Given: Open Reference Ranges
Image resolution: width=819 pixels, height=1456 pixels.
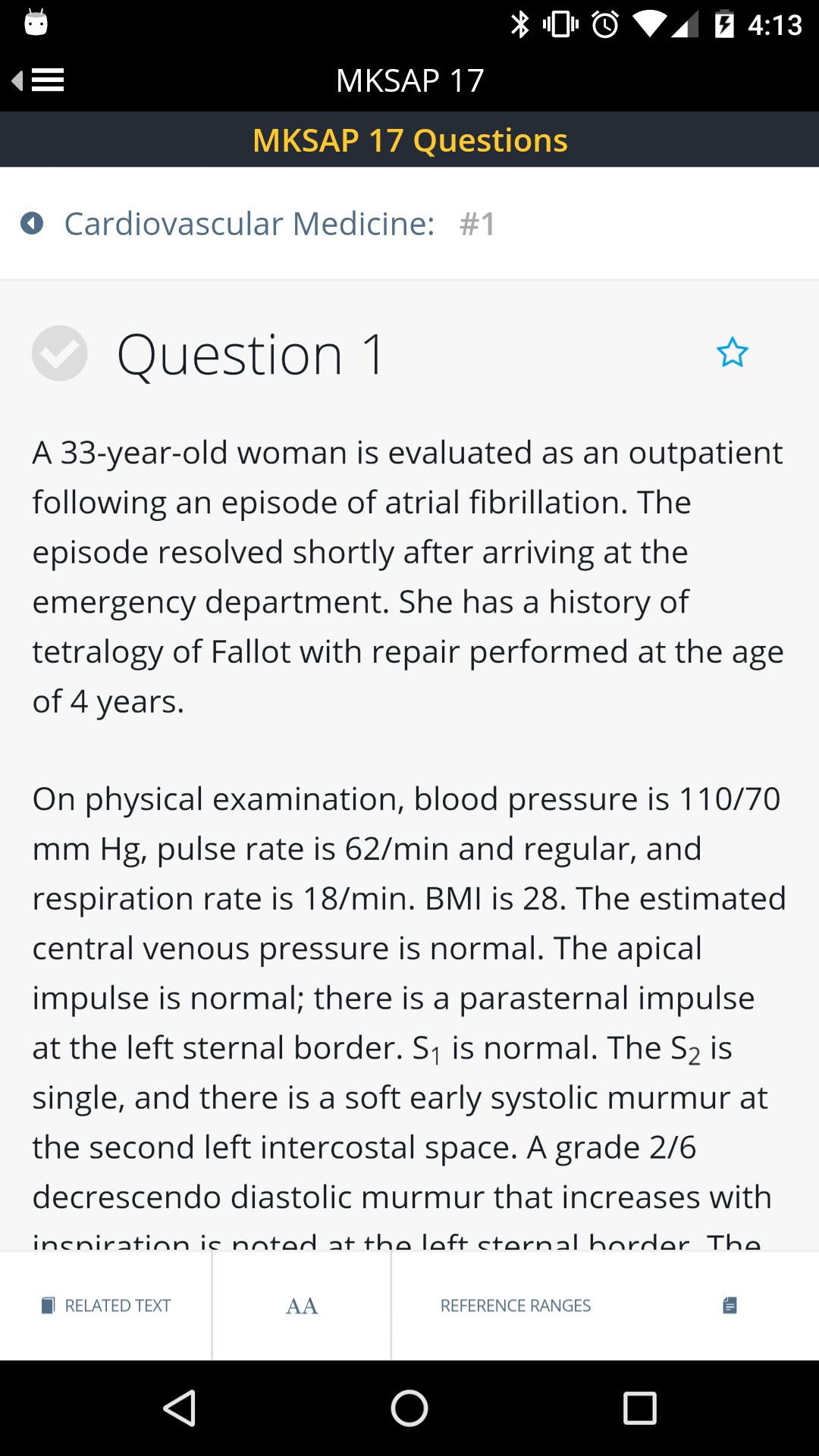Looking at the screenshot, I should point(516,1305).
